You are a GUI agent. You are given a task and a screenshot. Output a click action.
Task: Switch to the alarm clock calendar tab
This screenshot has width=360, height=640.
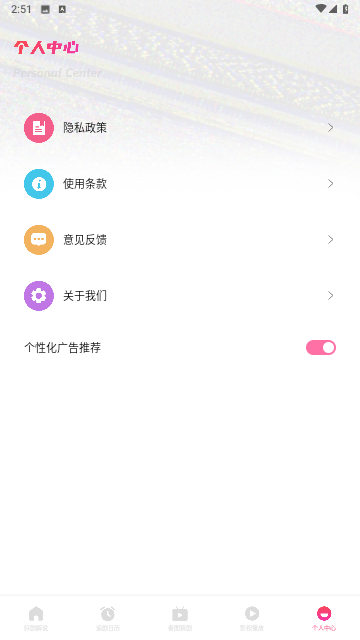[x=108, y=618]
